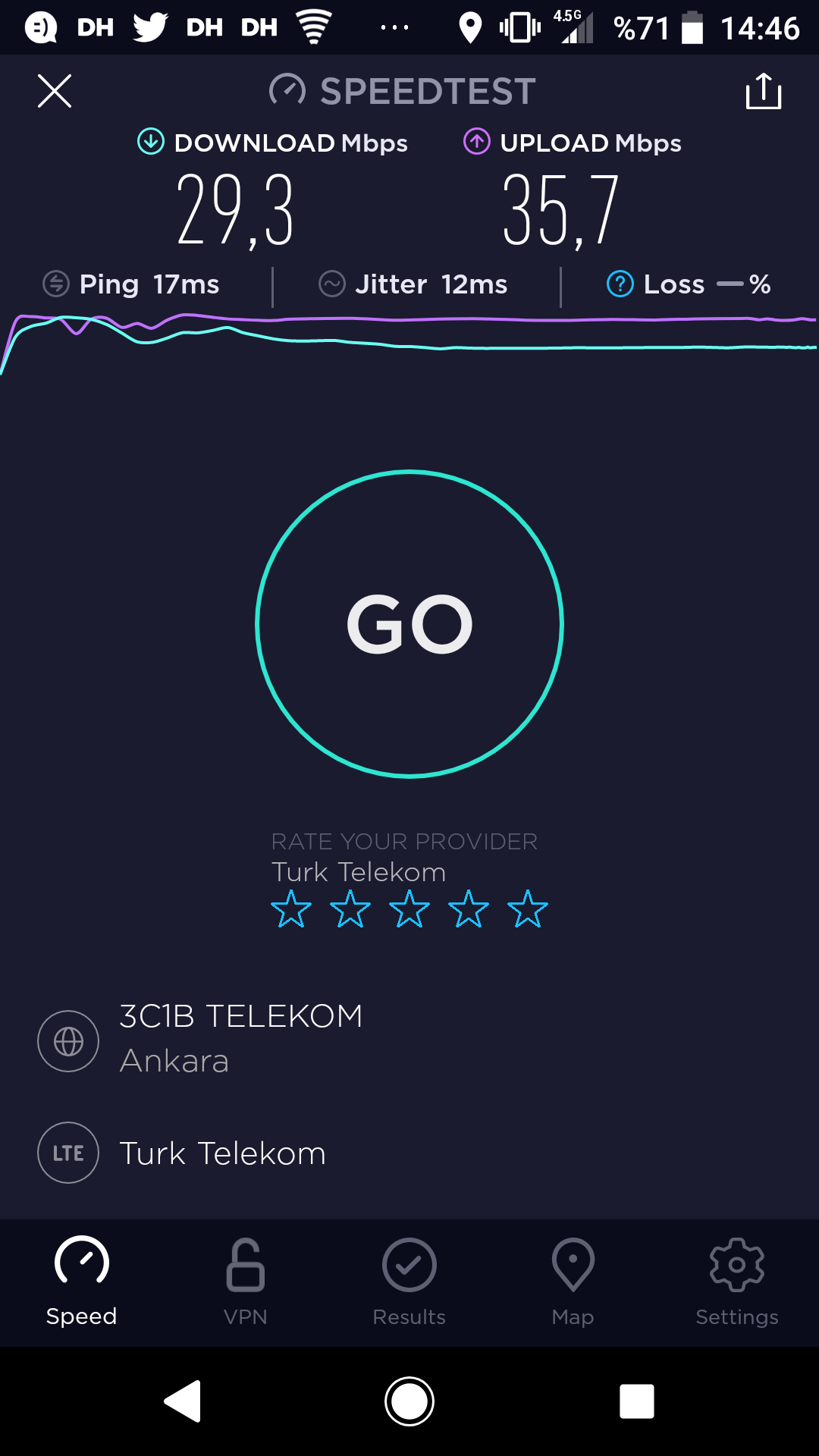Rate Turk Telekom three stars
The image size is (819, 1456).
pos(409,909)
